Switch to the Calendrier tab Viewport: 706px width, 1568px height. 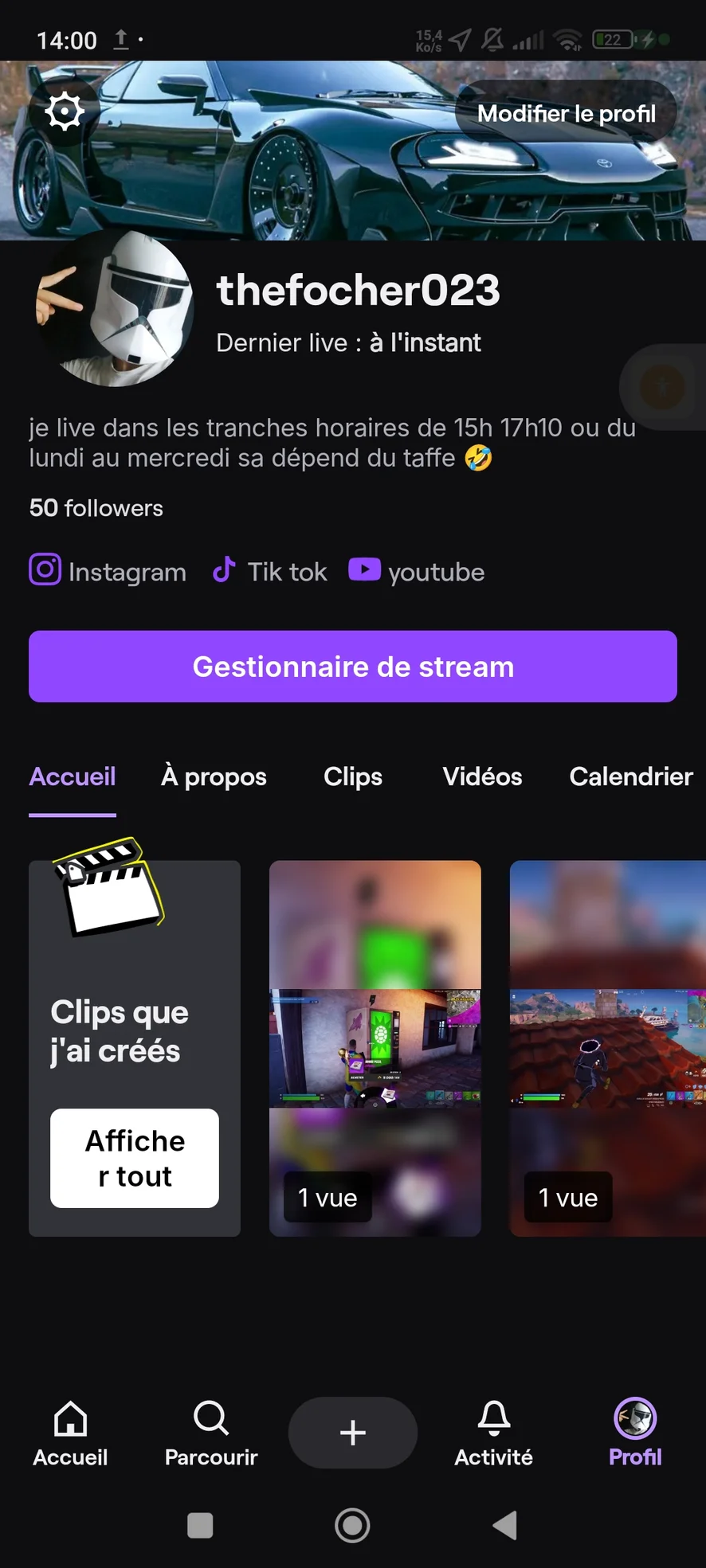[630, 776]
